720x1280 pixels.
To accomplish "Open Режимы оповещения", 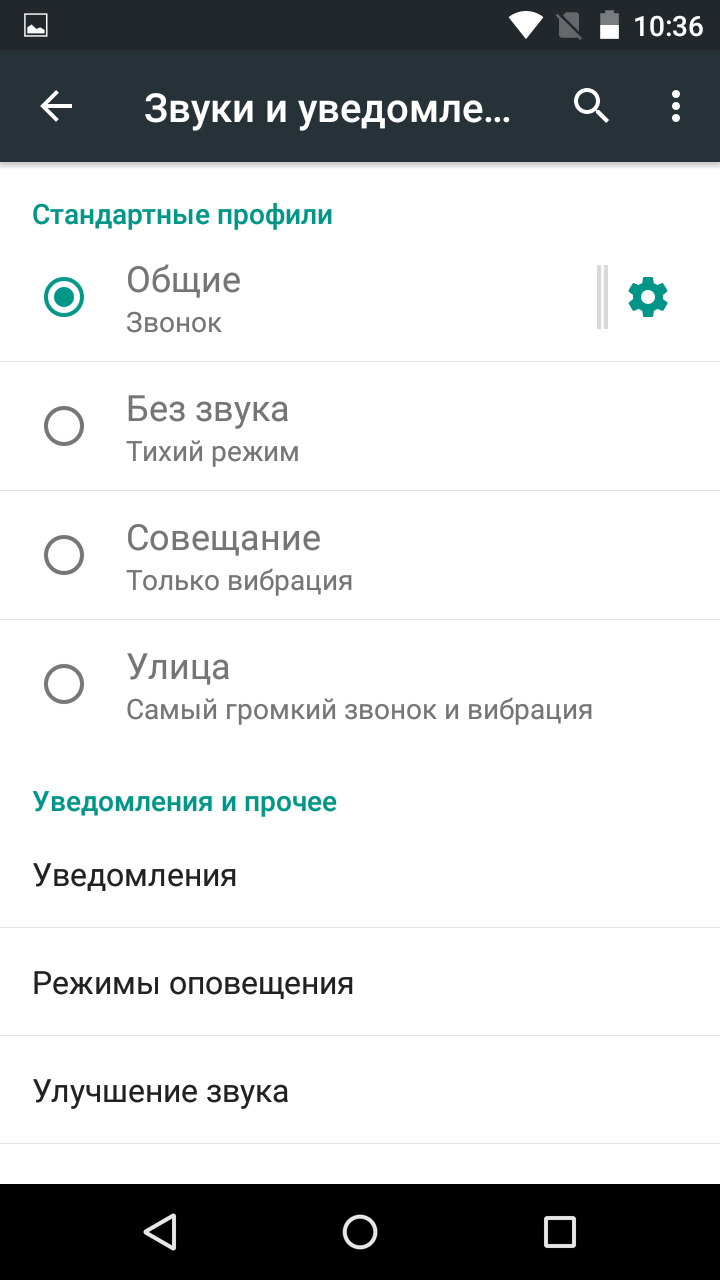I will [x=360, y=983].
